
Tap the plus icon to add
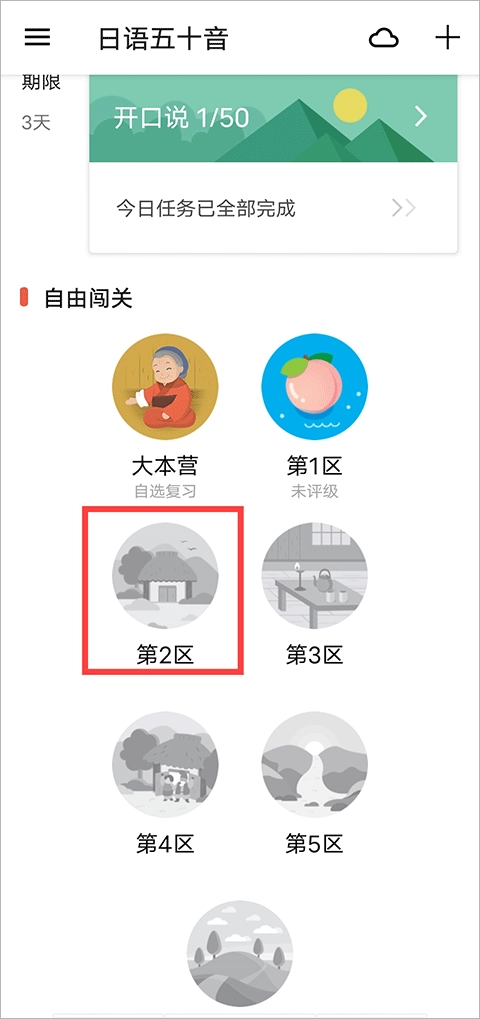[x=447, y=38]
